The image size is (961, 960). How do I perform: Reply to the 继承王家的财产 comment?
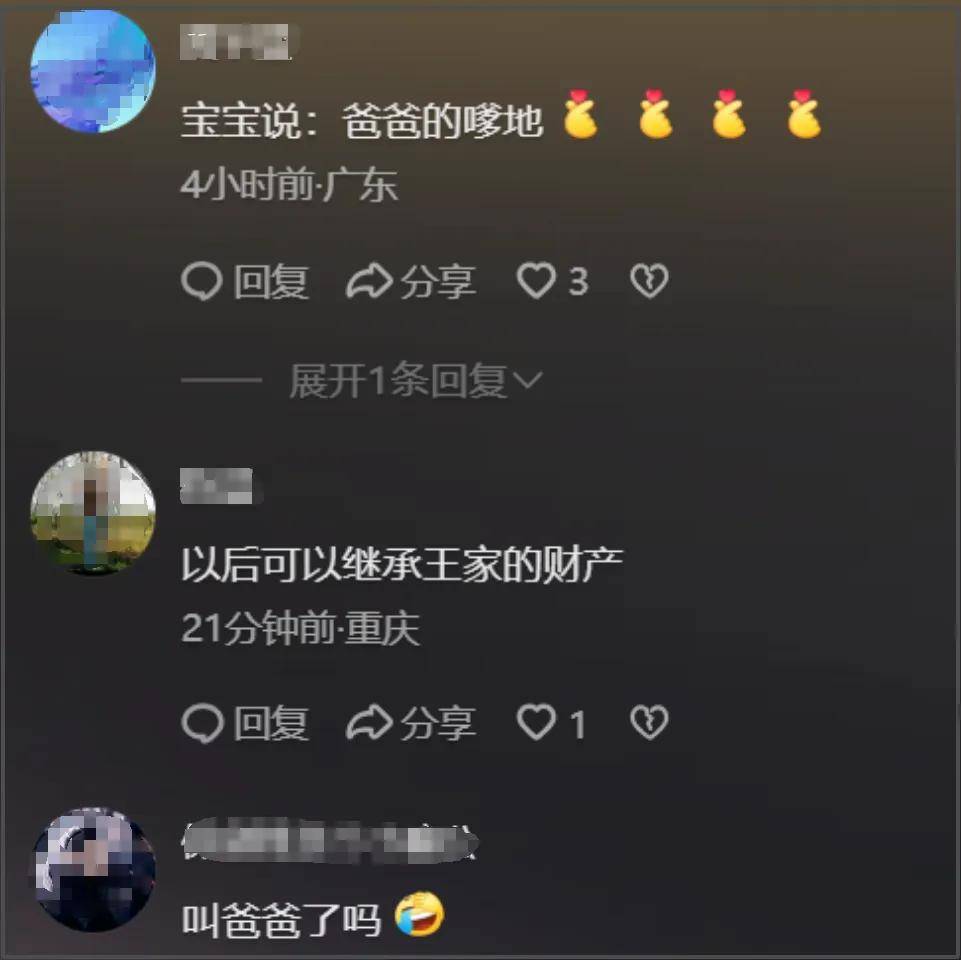pyautogui.click(x=245, y=723)
